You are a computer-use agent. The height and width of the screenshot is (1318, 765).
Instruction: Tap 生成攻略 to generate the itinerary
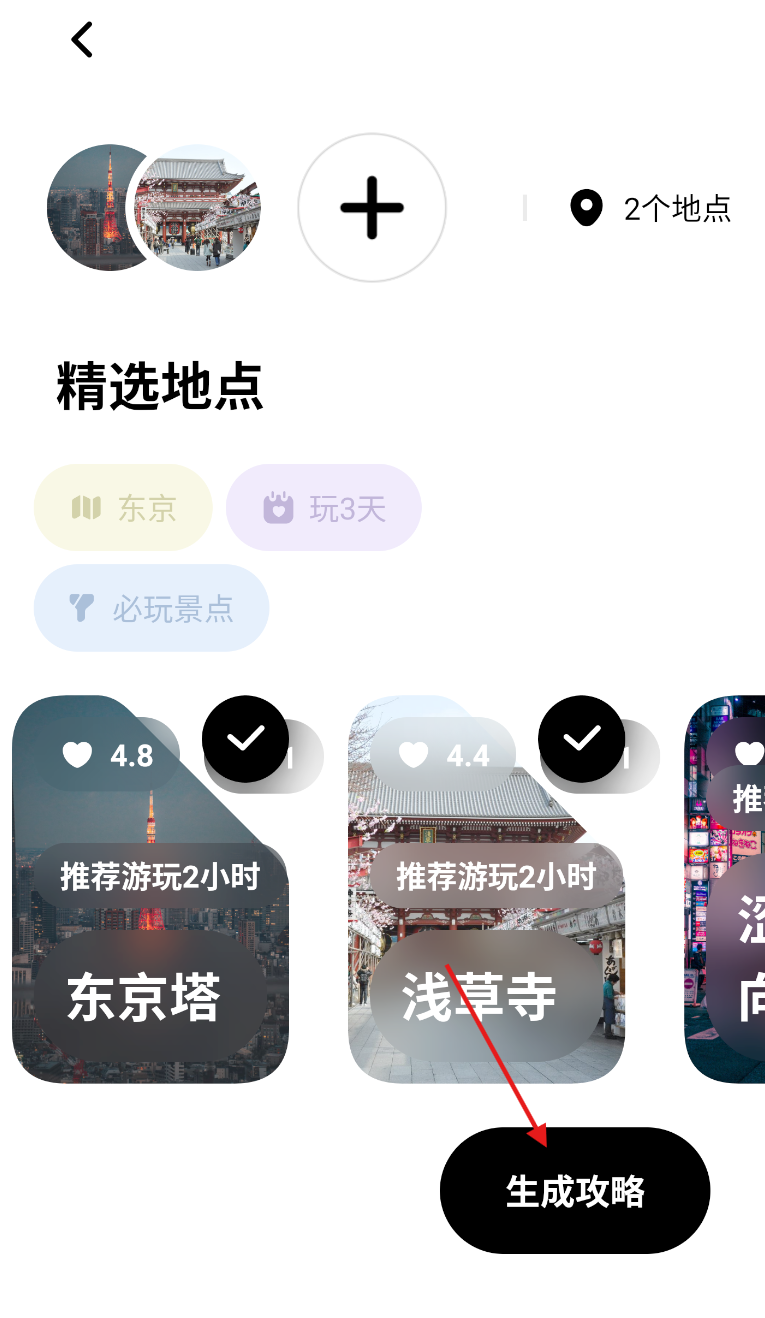coord(575,1191)
